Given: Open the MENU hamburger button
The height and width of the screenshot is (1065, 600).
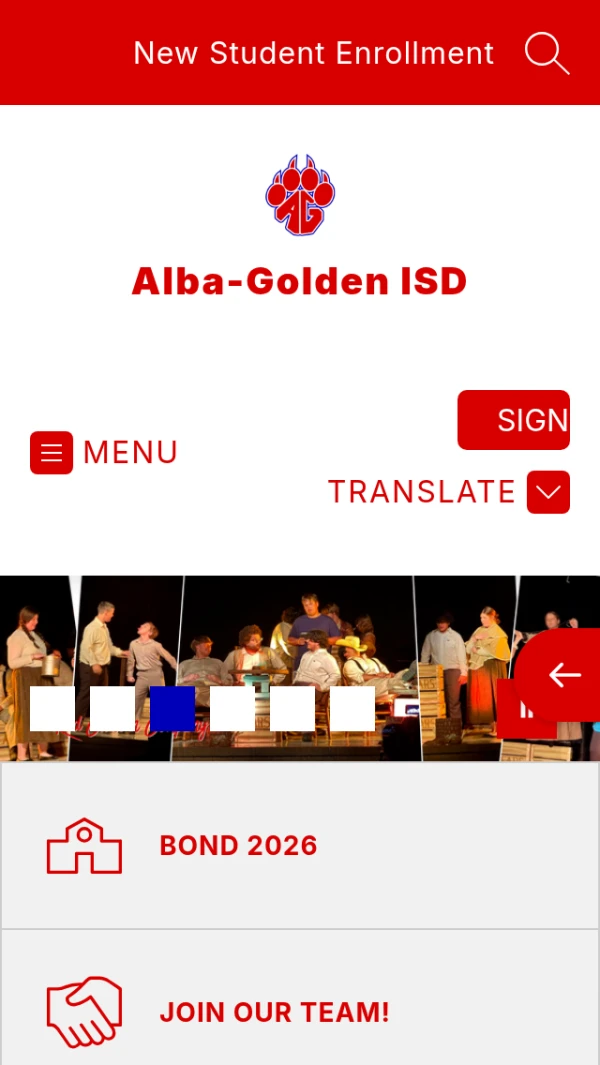Looking at the screenshot, I should (x=52, y=453).
